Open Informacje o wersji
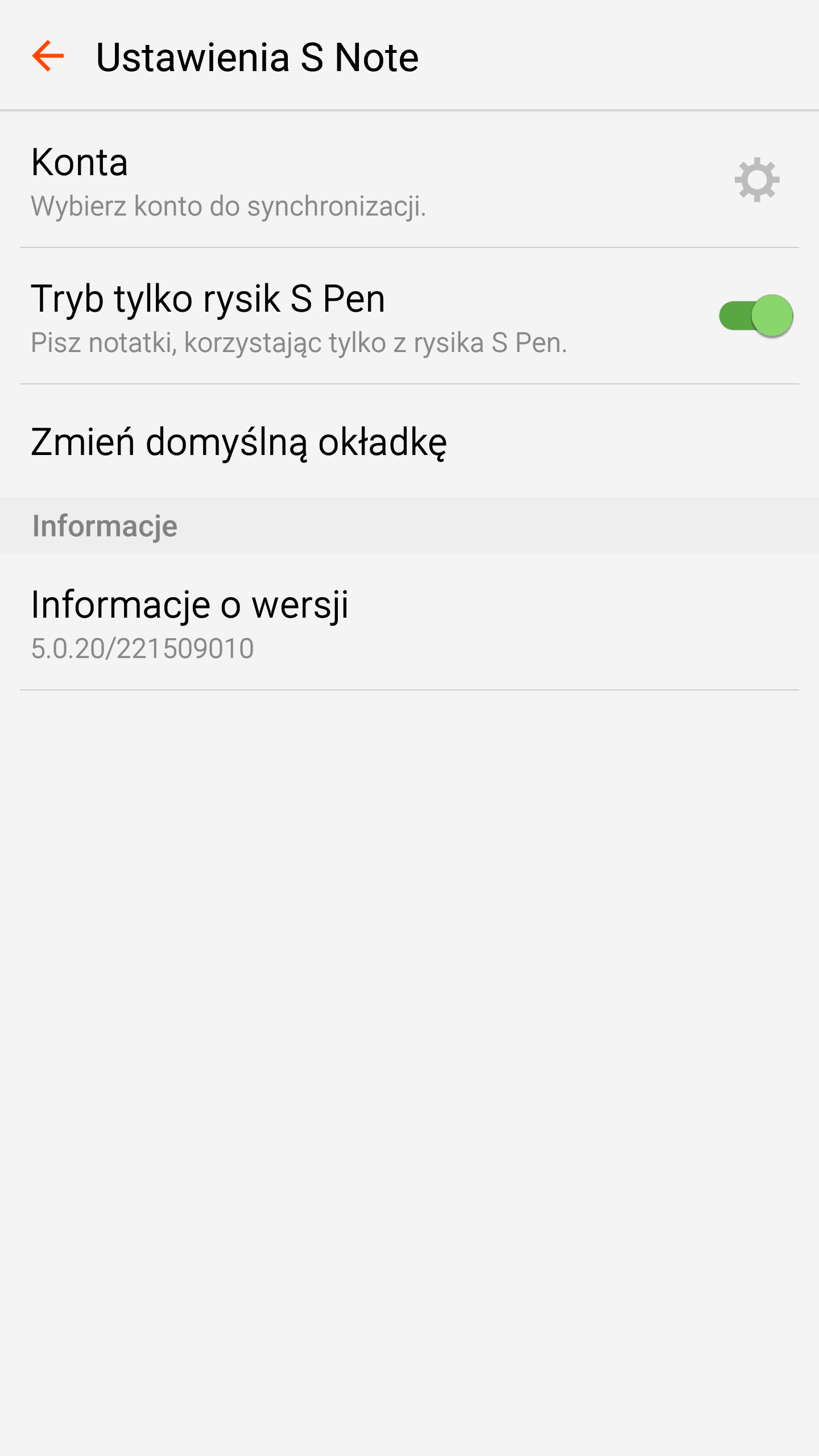This screenshot has width=819, height=1456. (409, 622)
